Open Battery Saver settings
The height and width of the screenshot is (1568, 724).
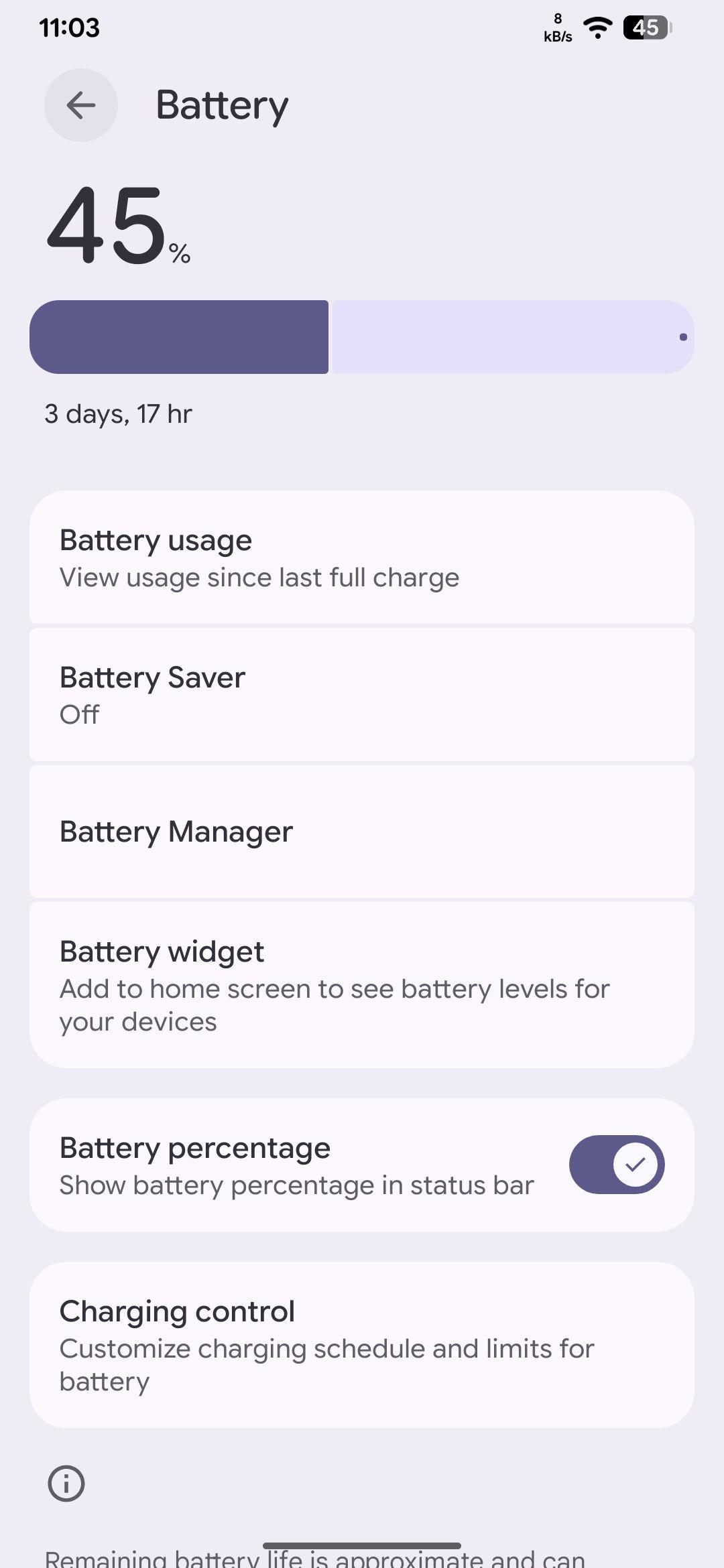point(362,695)
